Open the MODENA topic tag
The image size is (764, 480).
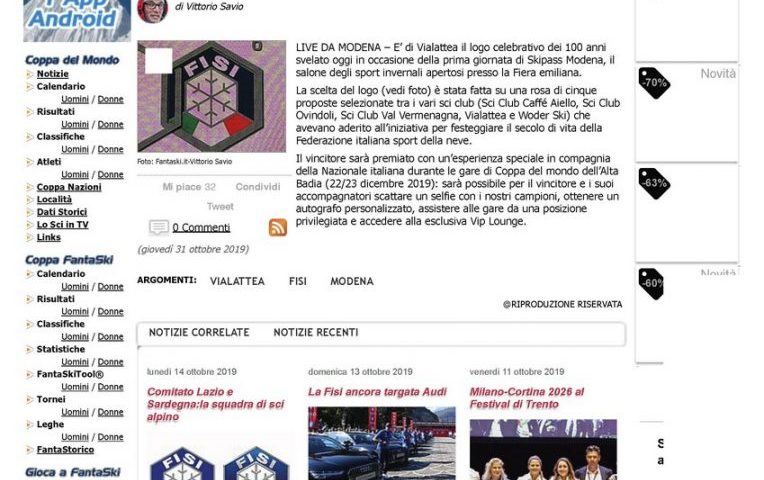click(x=351, y=282)
